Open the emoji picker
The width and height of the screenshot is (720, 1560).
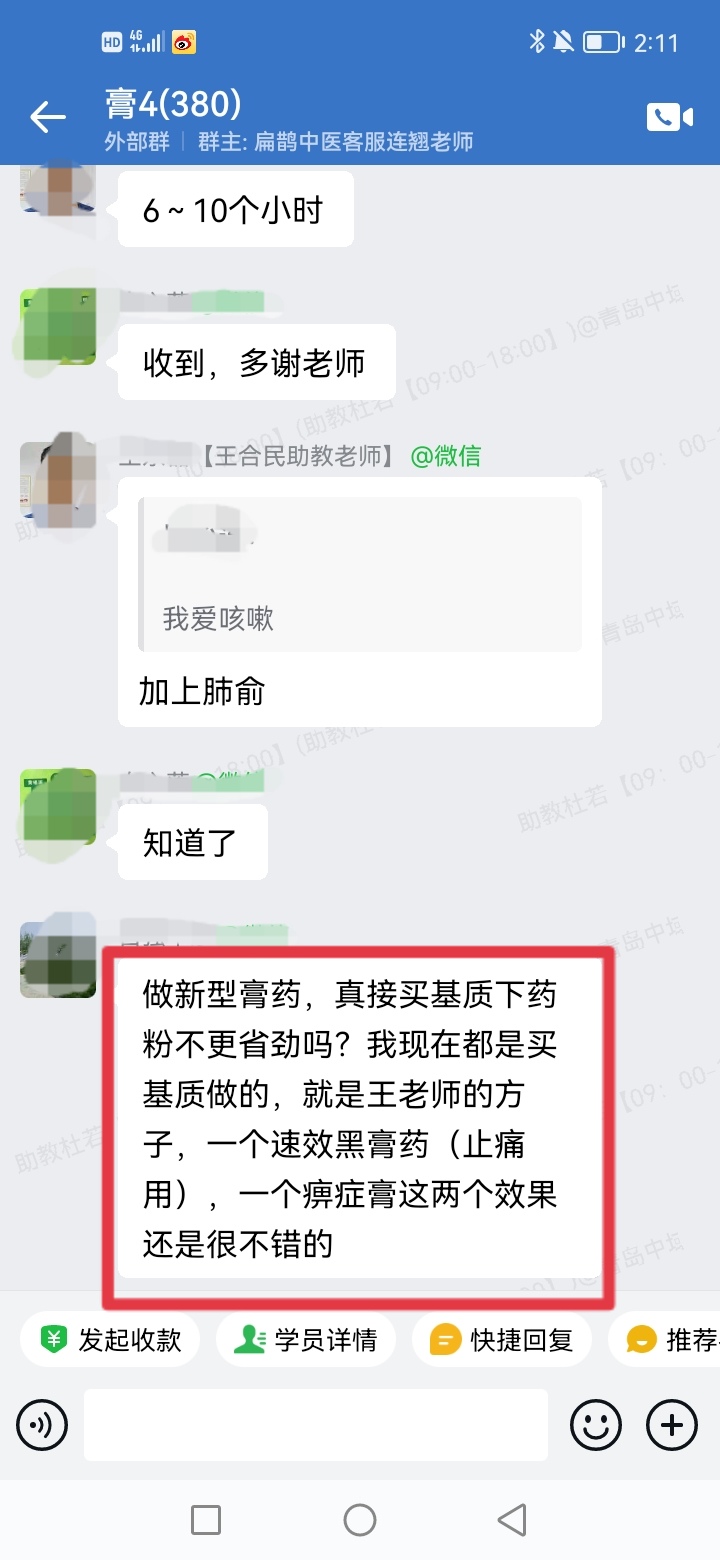pyautogui.click(x=595, y=1424)
